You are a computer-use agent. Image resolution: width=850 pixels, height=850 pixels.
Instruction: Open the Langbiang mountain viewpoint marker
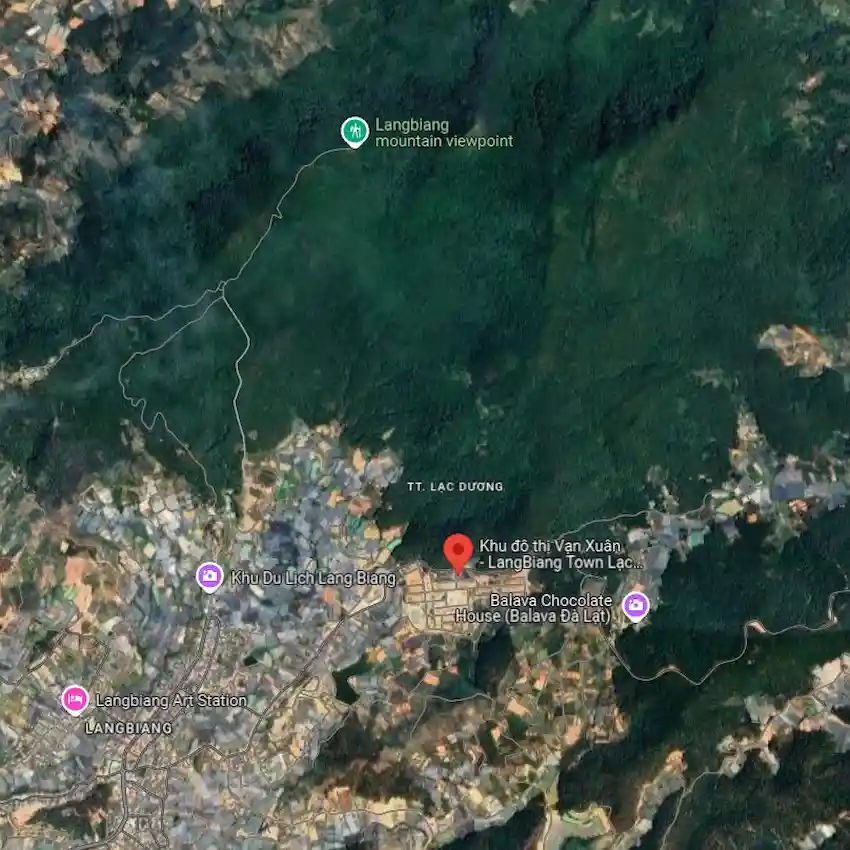[354, 131]
